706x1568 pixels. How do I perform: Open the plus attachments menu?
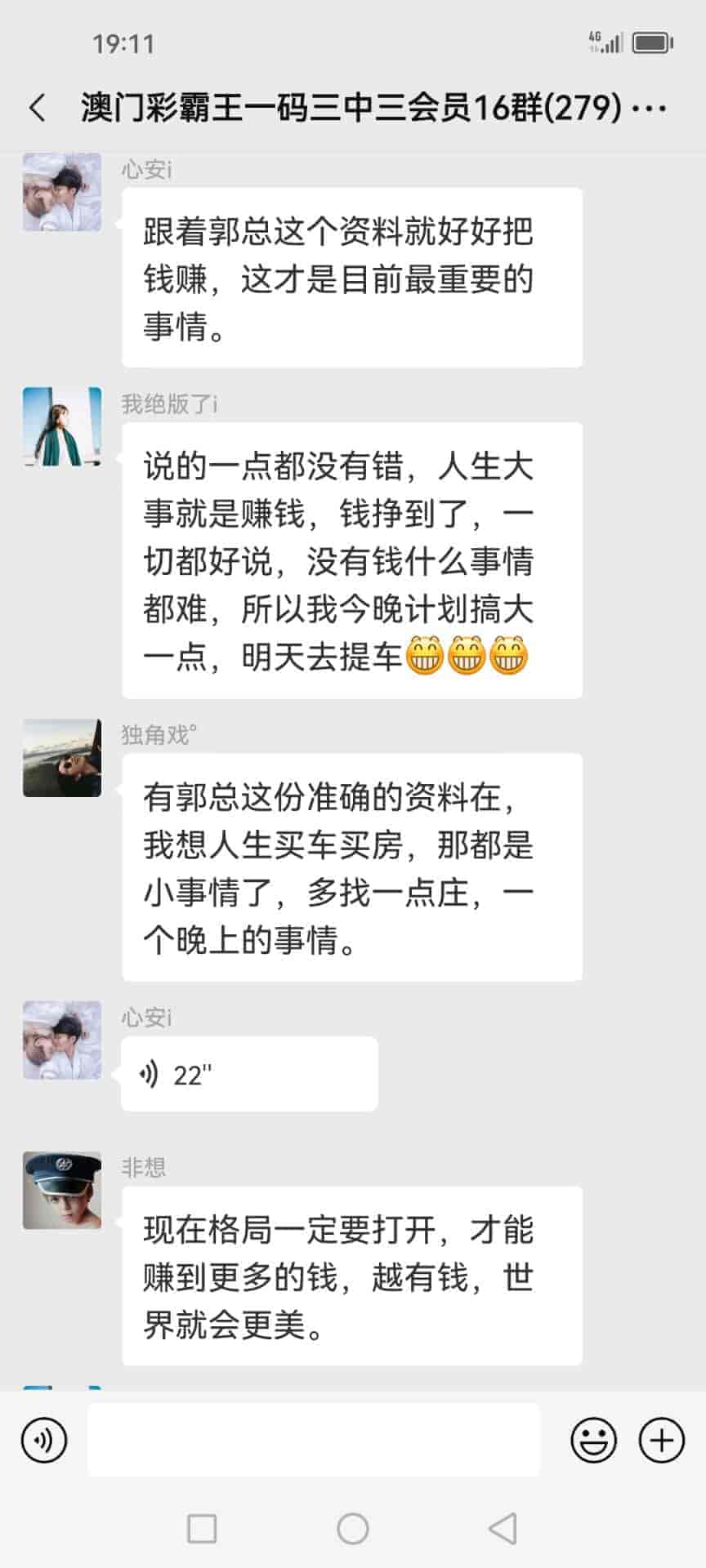(x=661, y=1440)
